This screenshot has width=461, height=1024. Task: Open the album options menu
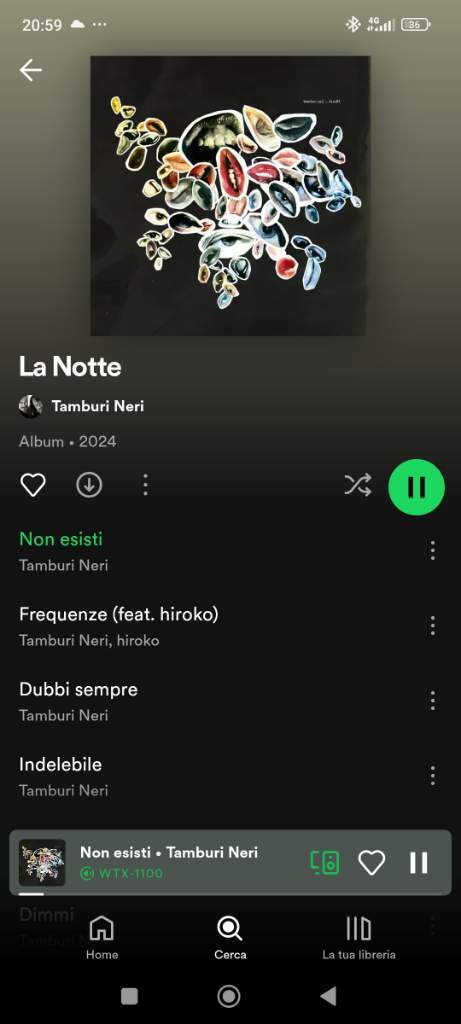click(x=145, y=485)
